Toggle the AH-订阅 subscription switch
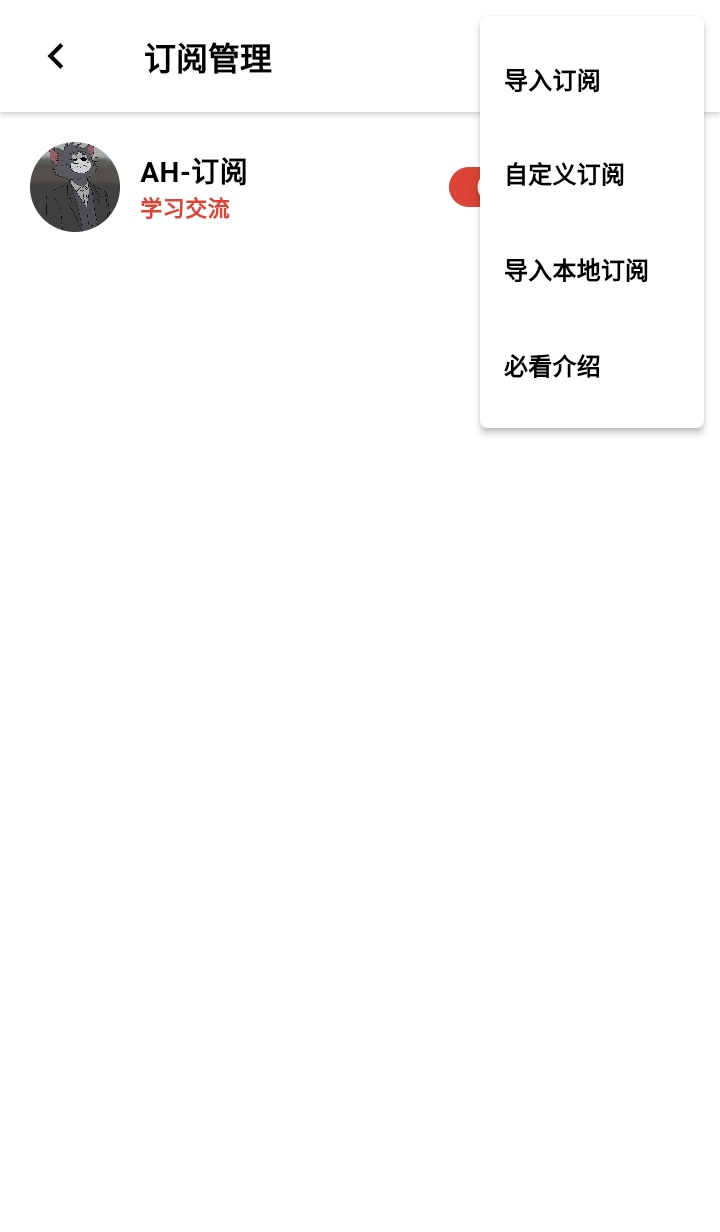The image size is (720, 1232). point(465,187)
